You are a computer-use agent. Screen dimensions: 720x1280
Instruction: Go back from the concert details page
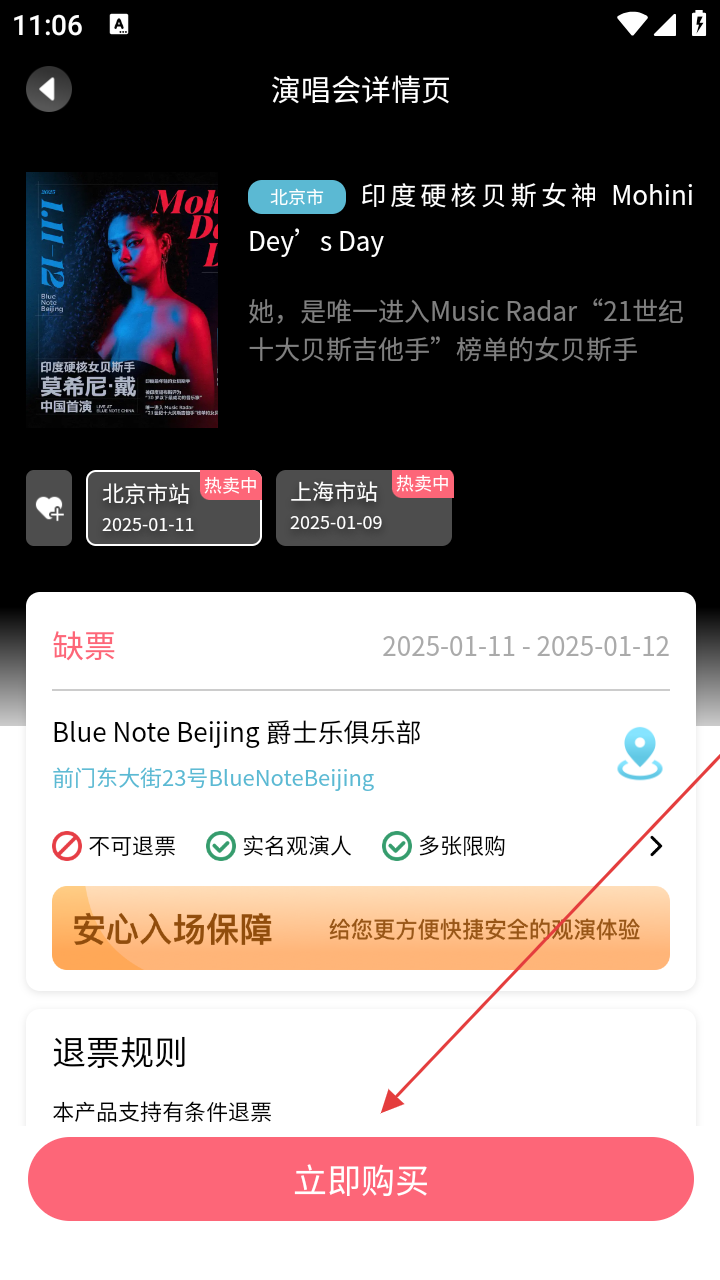pyautogui.click(x=49, y=89)
